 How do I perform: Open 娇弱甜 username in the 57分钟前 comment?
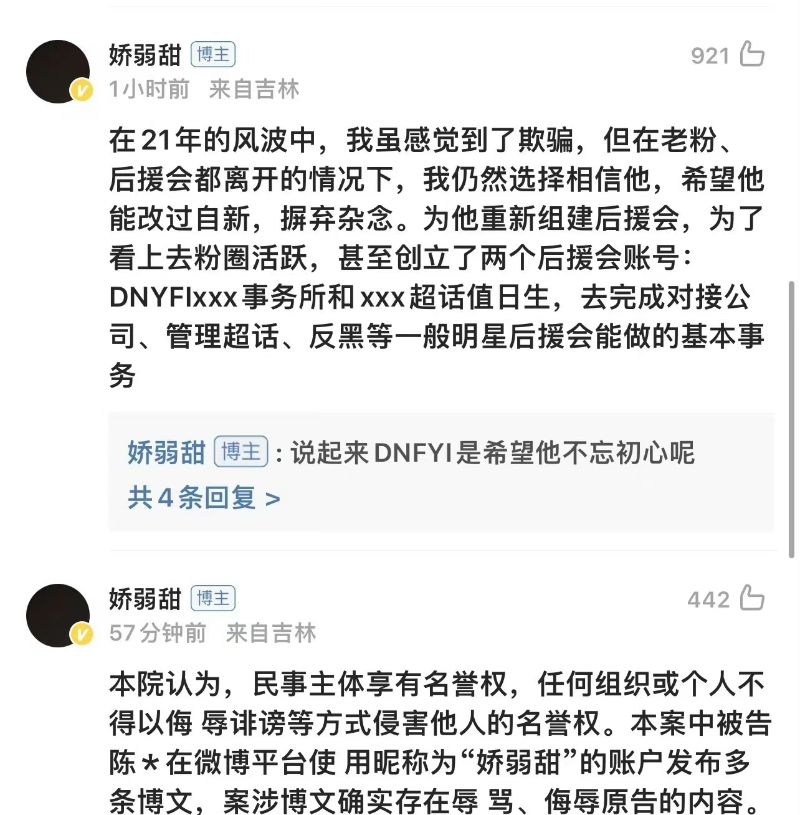coord(144,598)
